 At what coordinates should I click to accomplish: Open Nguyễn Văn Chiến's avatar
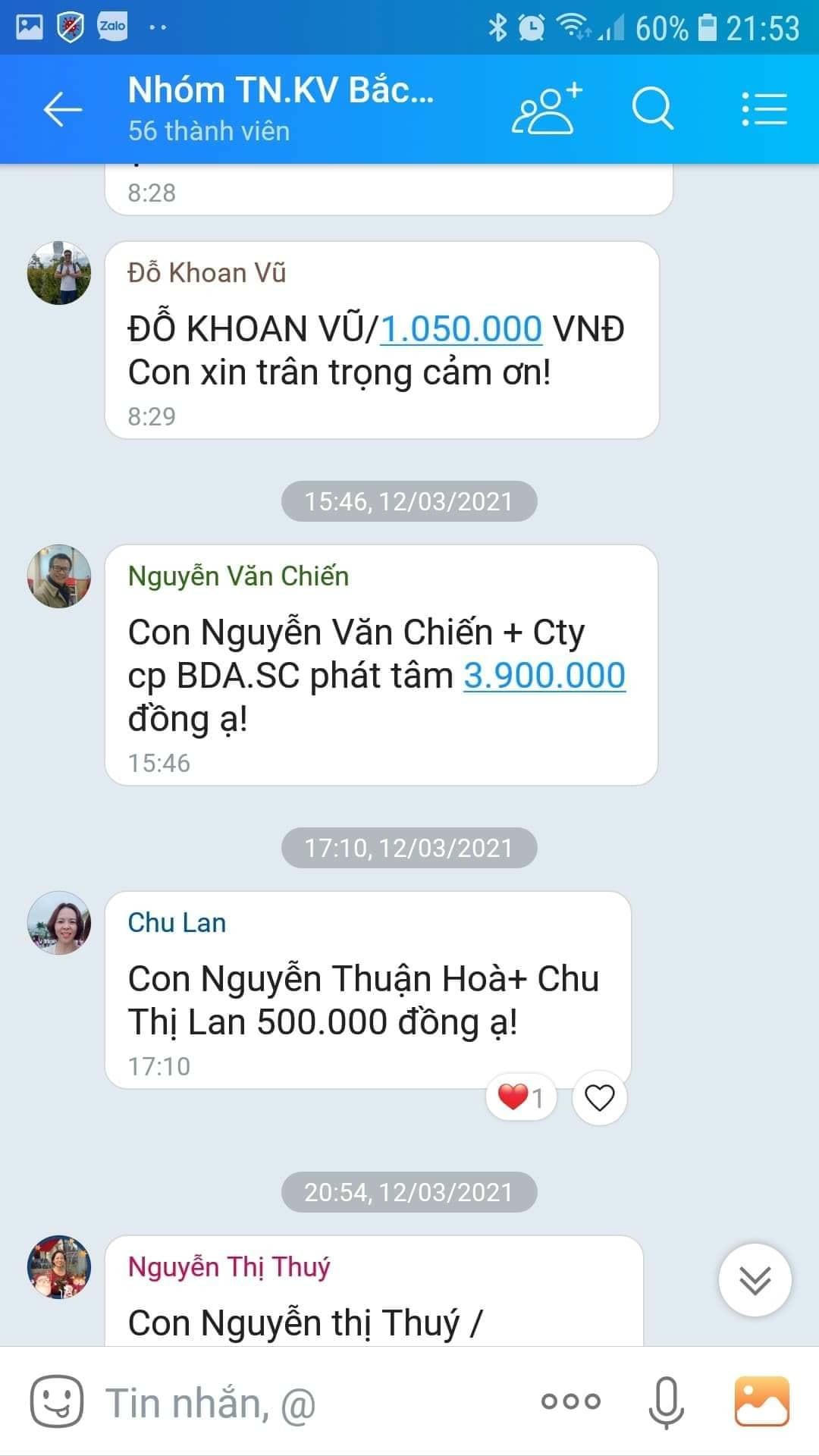[59, 576]
